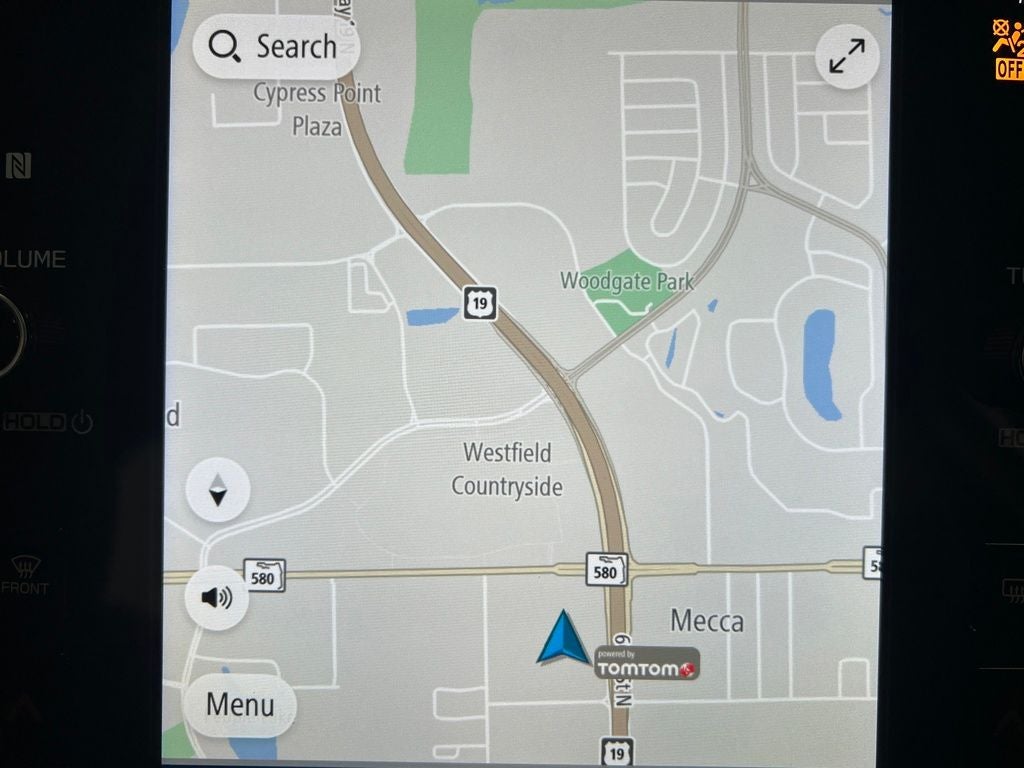Open the Menu button

point(240,704)
